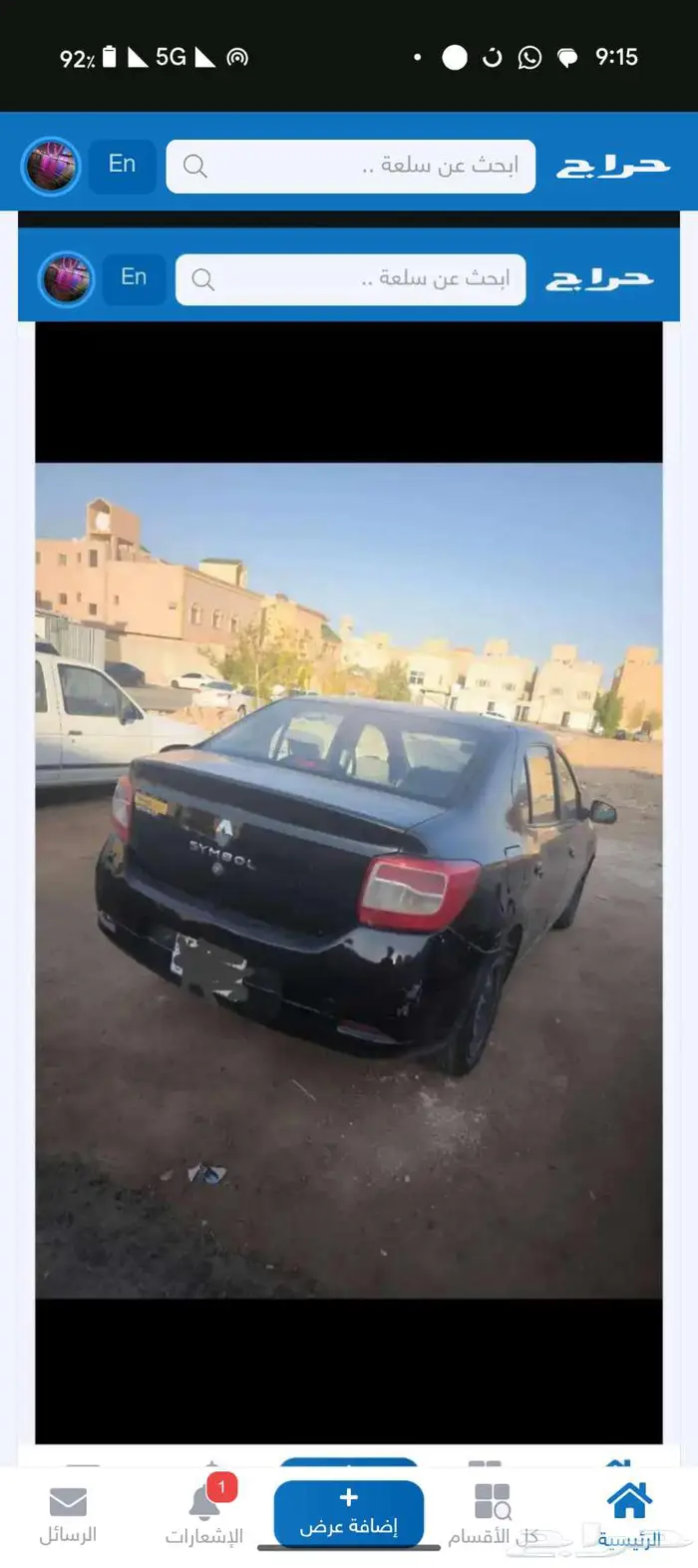Viewport: 698px width, 1568px height.
Task: Open the الإشعارات notifications tab
Action: pos(204,1513)
